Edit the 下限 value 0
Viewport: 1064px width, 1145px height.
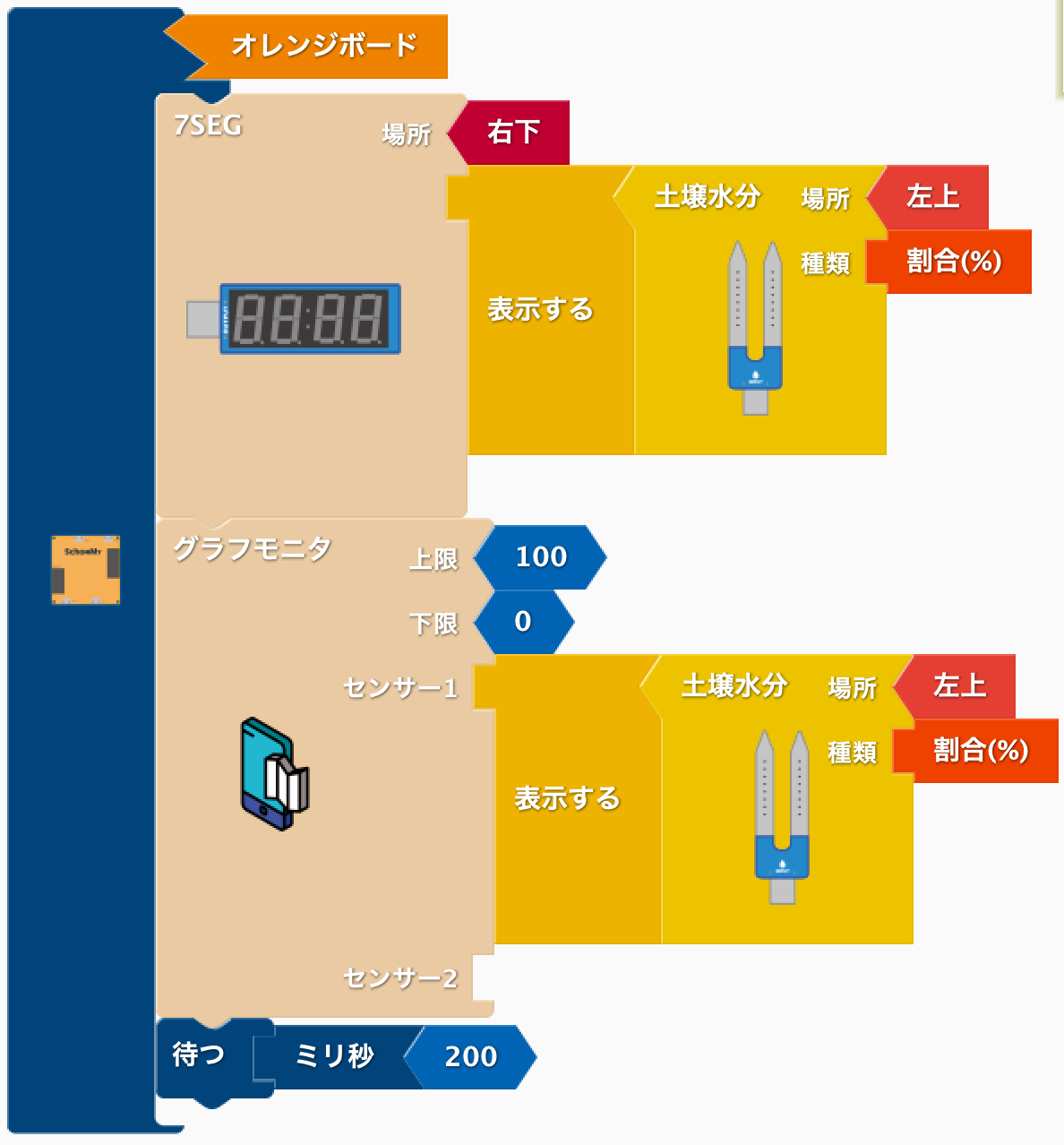[x=523, y=622]
